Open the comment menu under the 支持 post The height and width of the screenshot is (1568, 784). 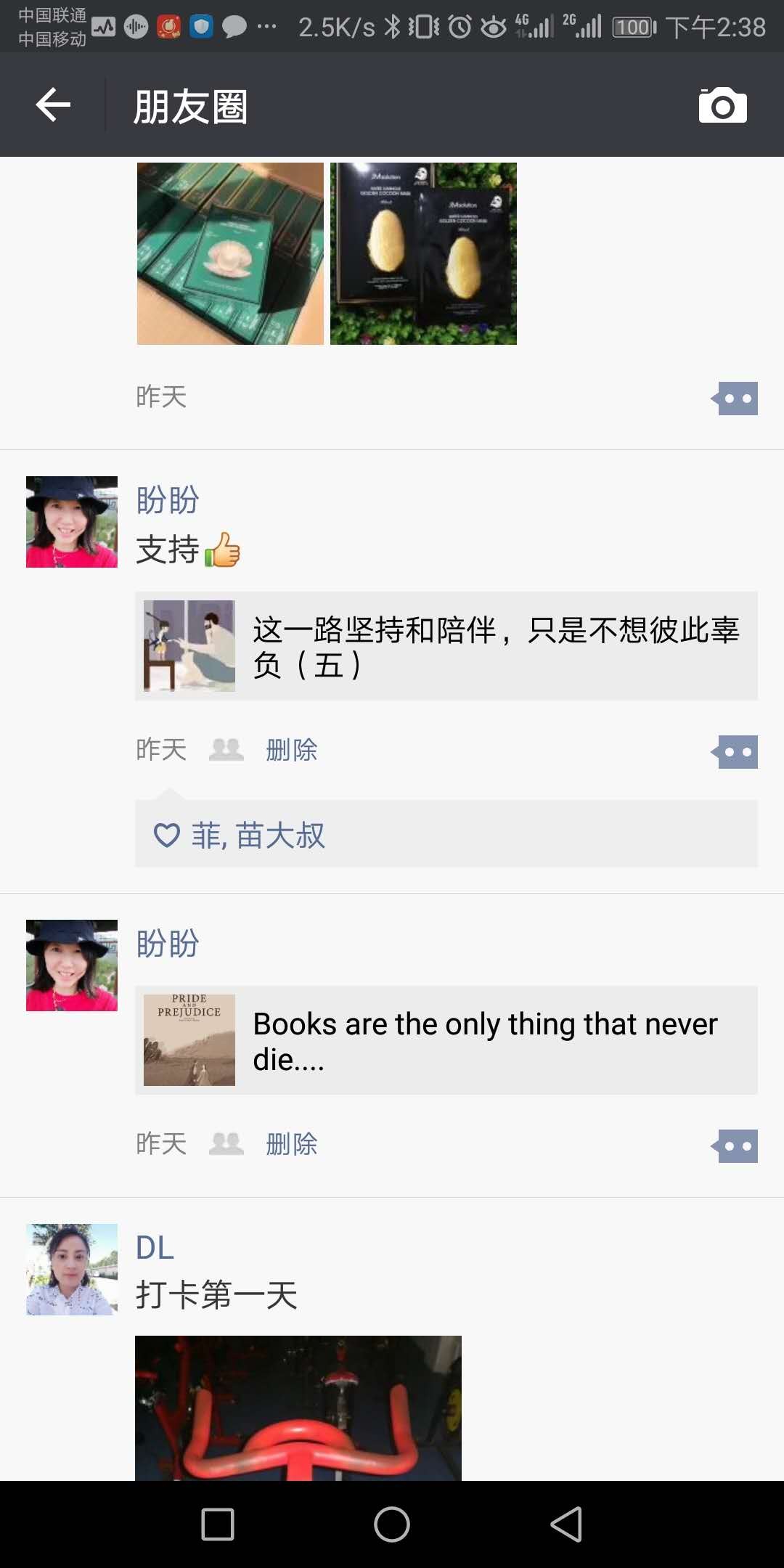(736, 752)
